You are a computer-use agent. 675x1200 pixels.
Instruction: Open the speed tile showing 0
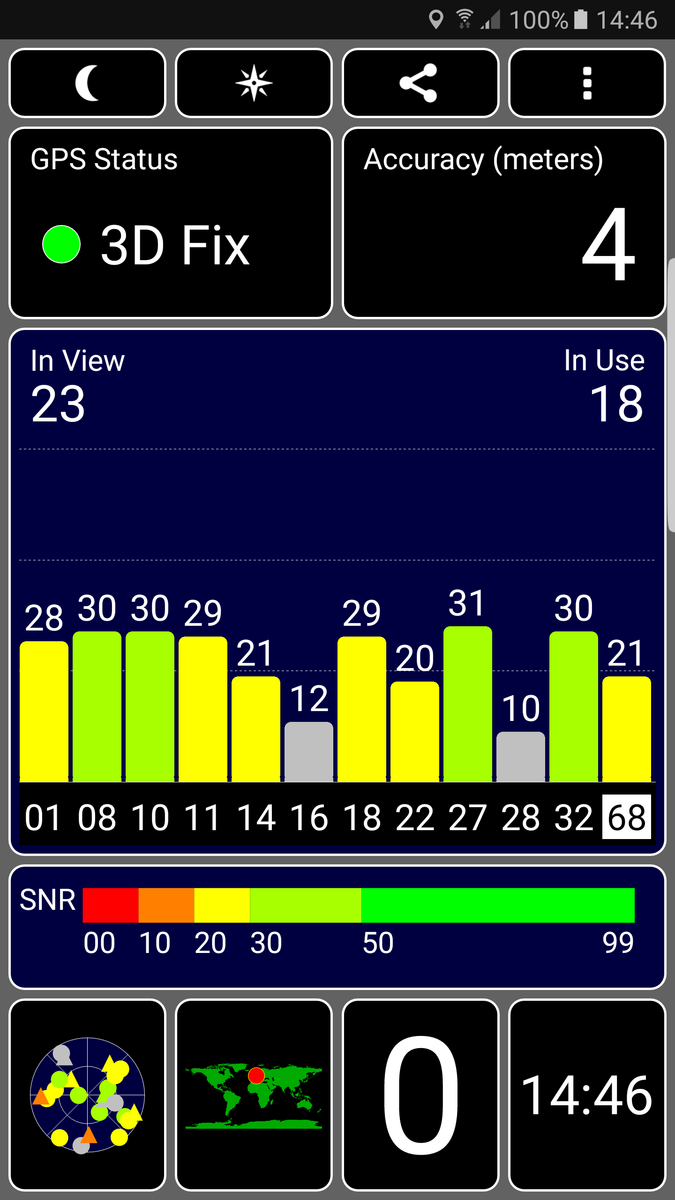420,1095
